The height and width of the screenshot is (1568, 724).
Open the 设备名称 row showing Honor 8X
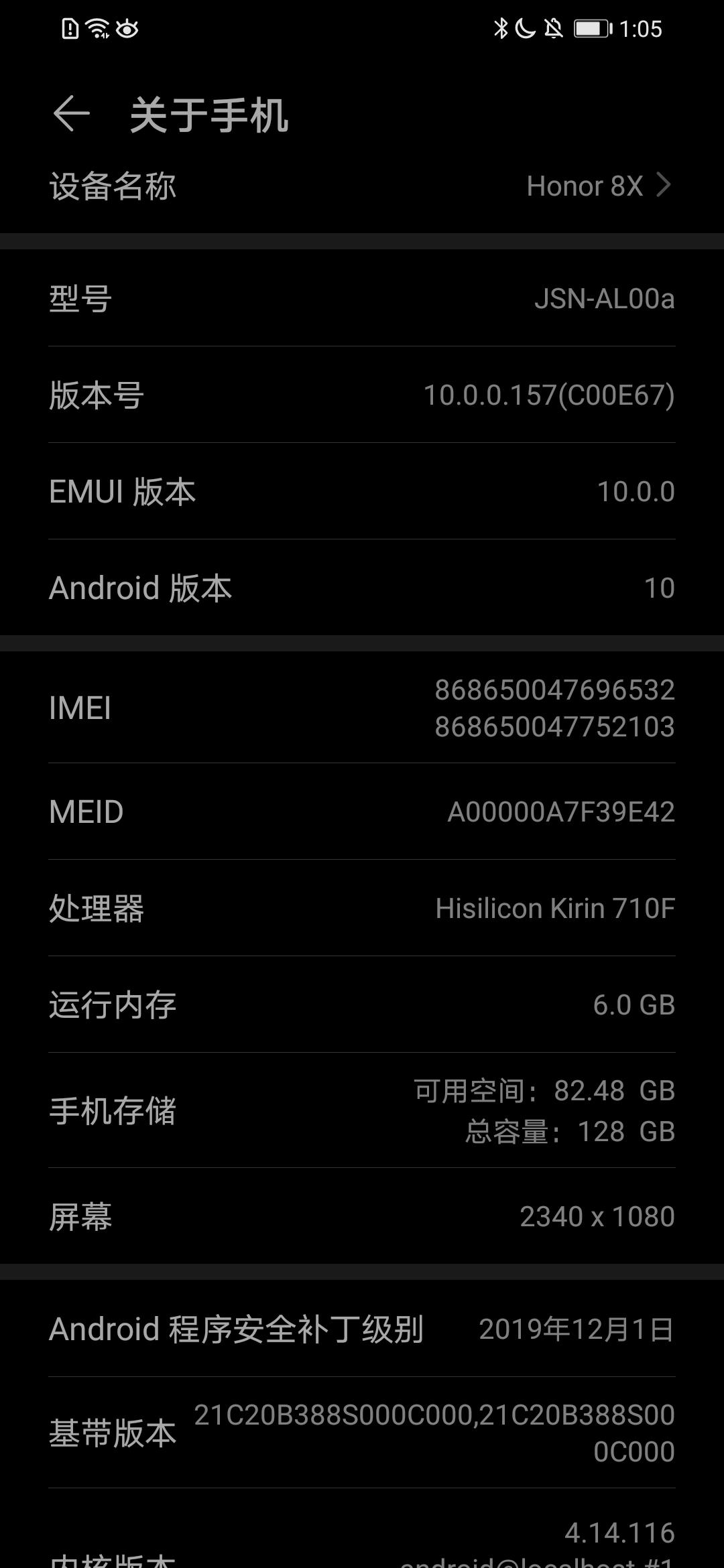click(362, 186)
